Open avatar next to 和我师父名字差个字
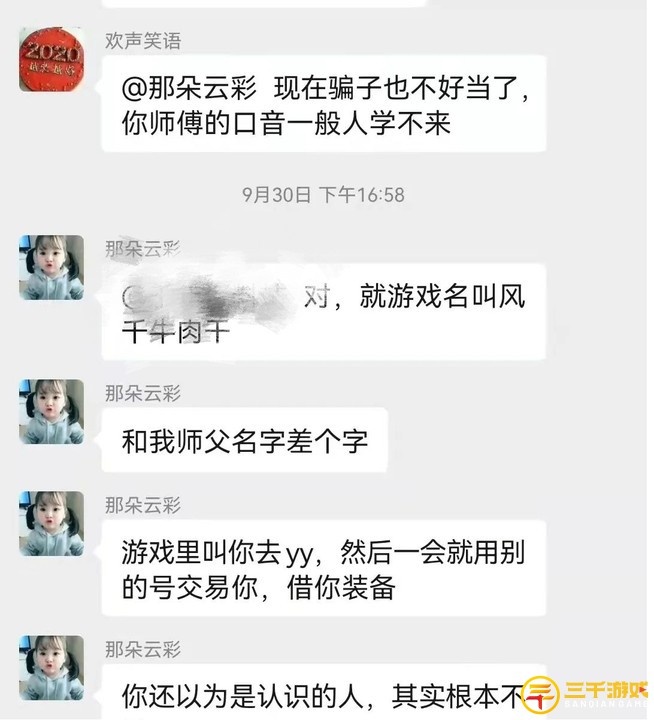Viewport: 654px width, 720px height. pyautogui.click(x=51, y=411)
